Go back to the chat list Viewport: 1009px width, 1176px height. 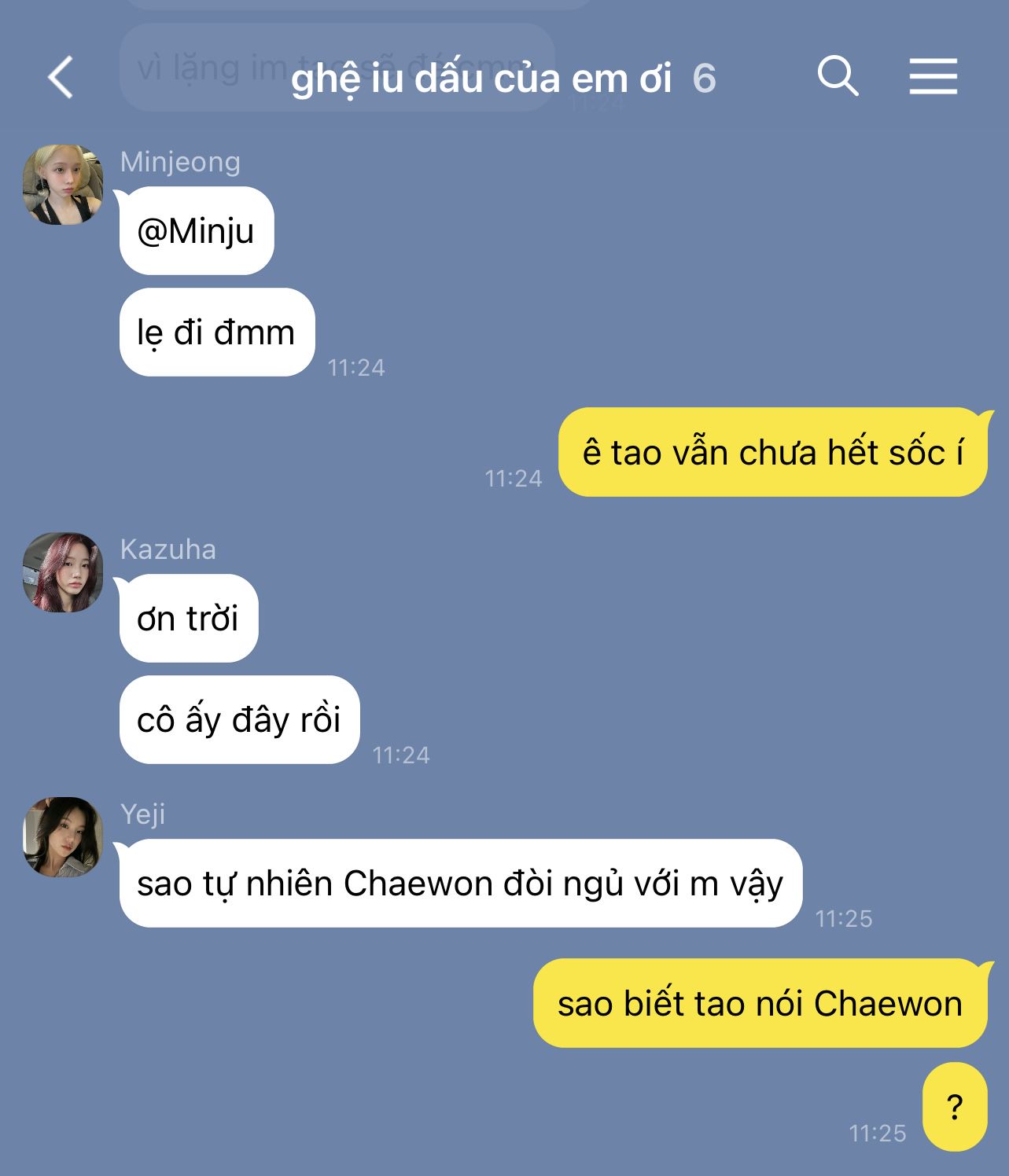point(61,77)
